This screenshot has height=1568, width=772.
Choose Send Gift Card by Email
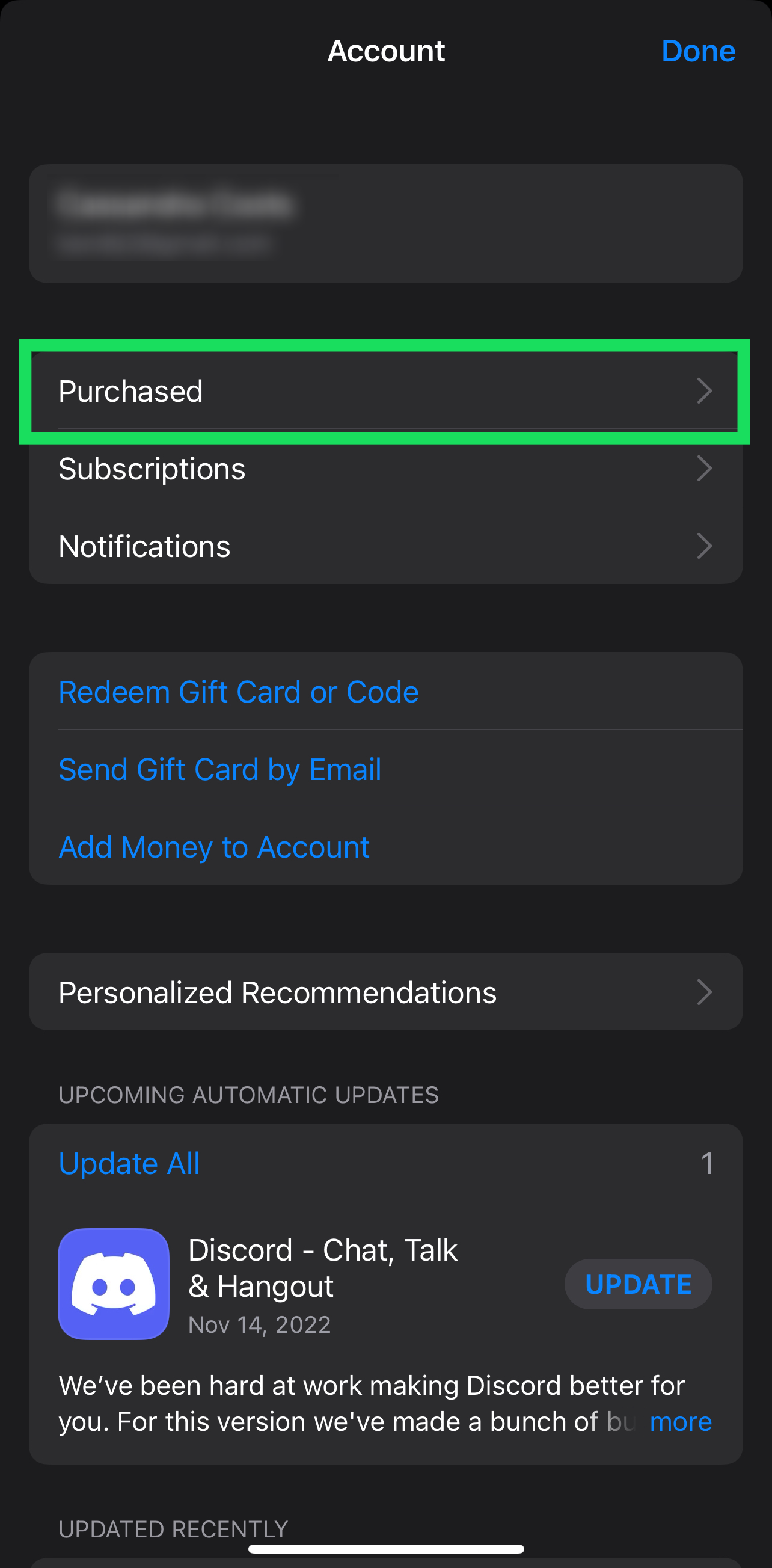tap(219, 769)
